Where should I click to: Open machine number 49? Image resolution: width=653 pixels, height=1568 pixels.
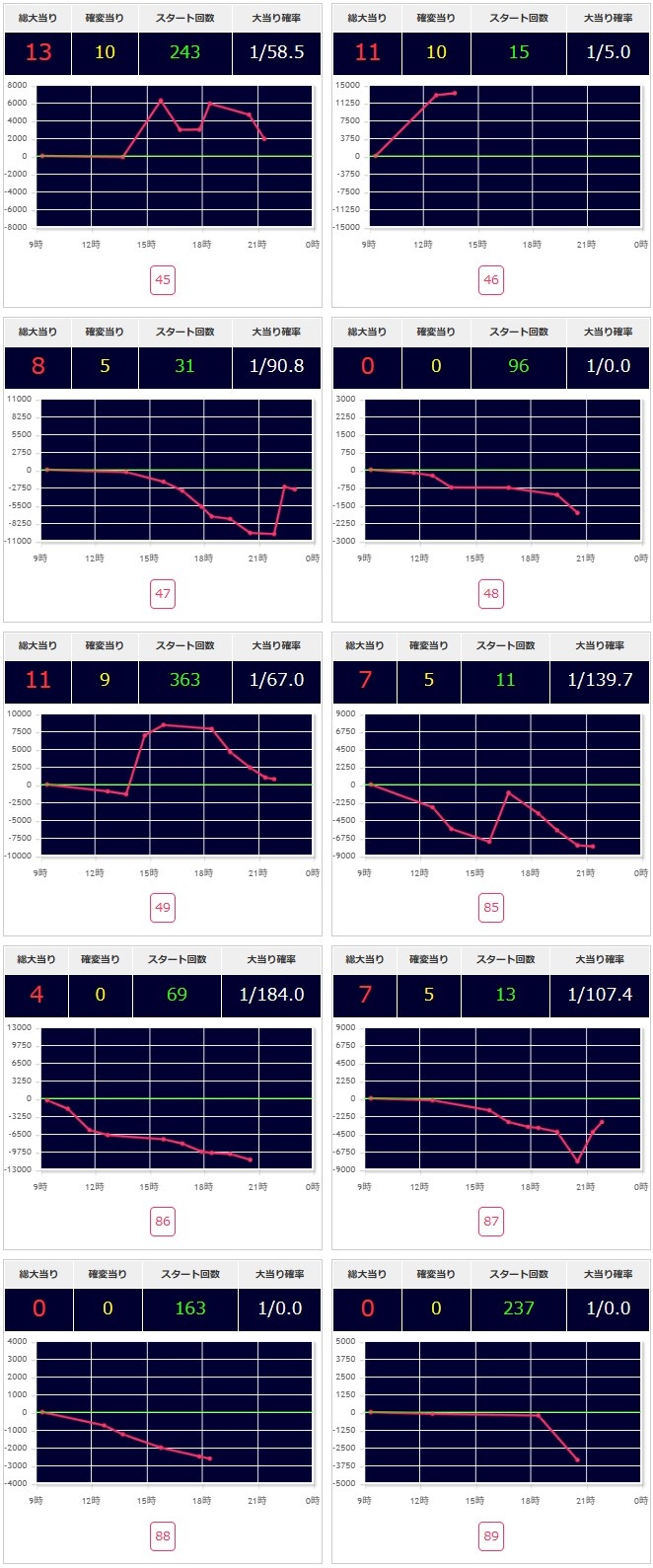coord(163,908)
